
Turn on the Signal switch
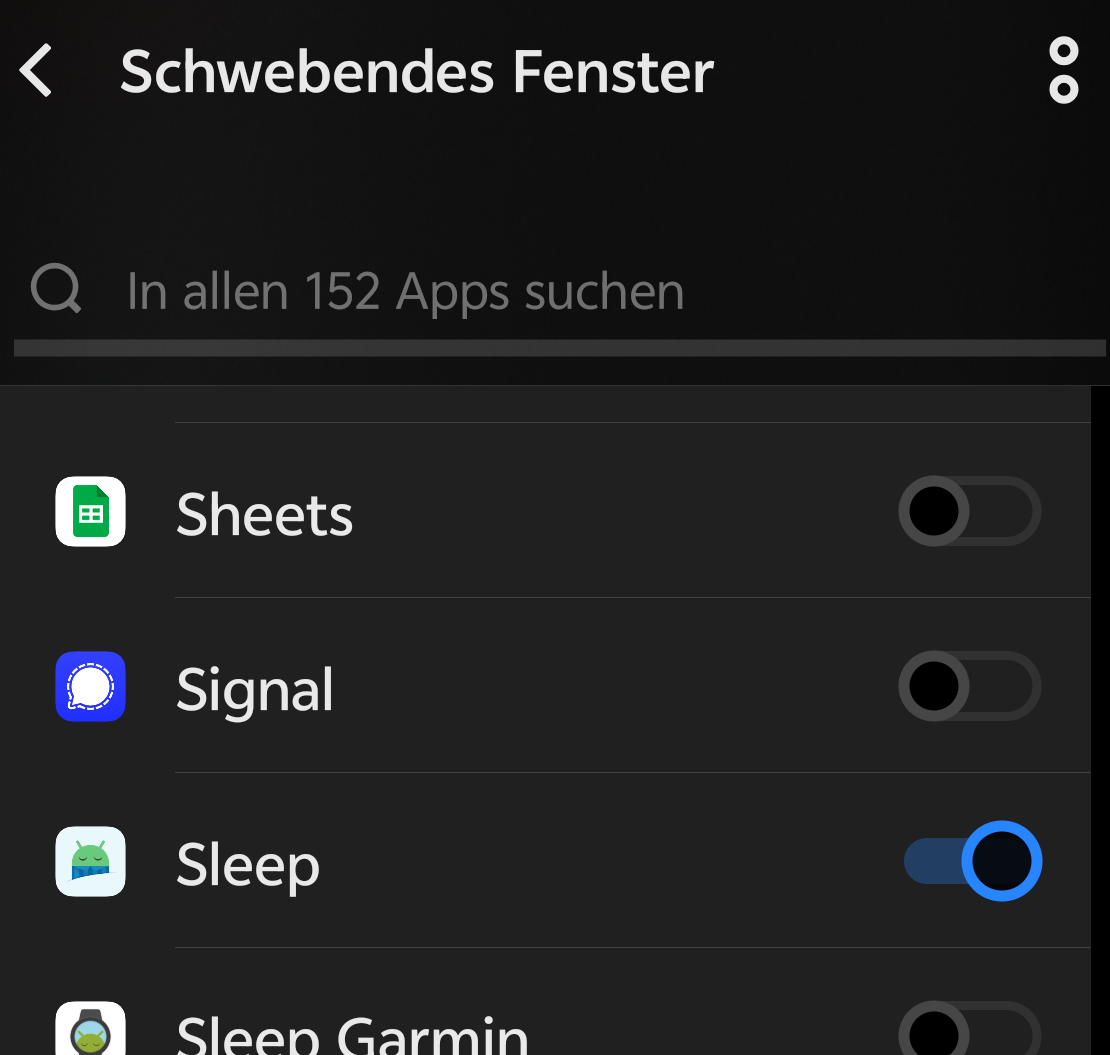(x=969, y=687)
